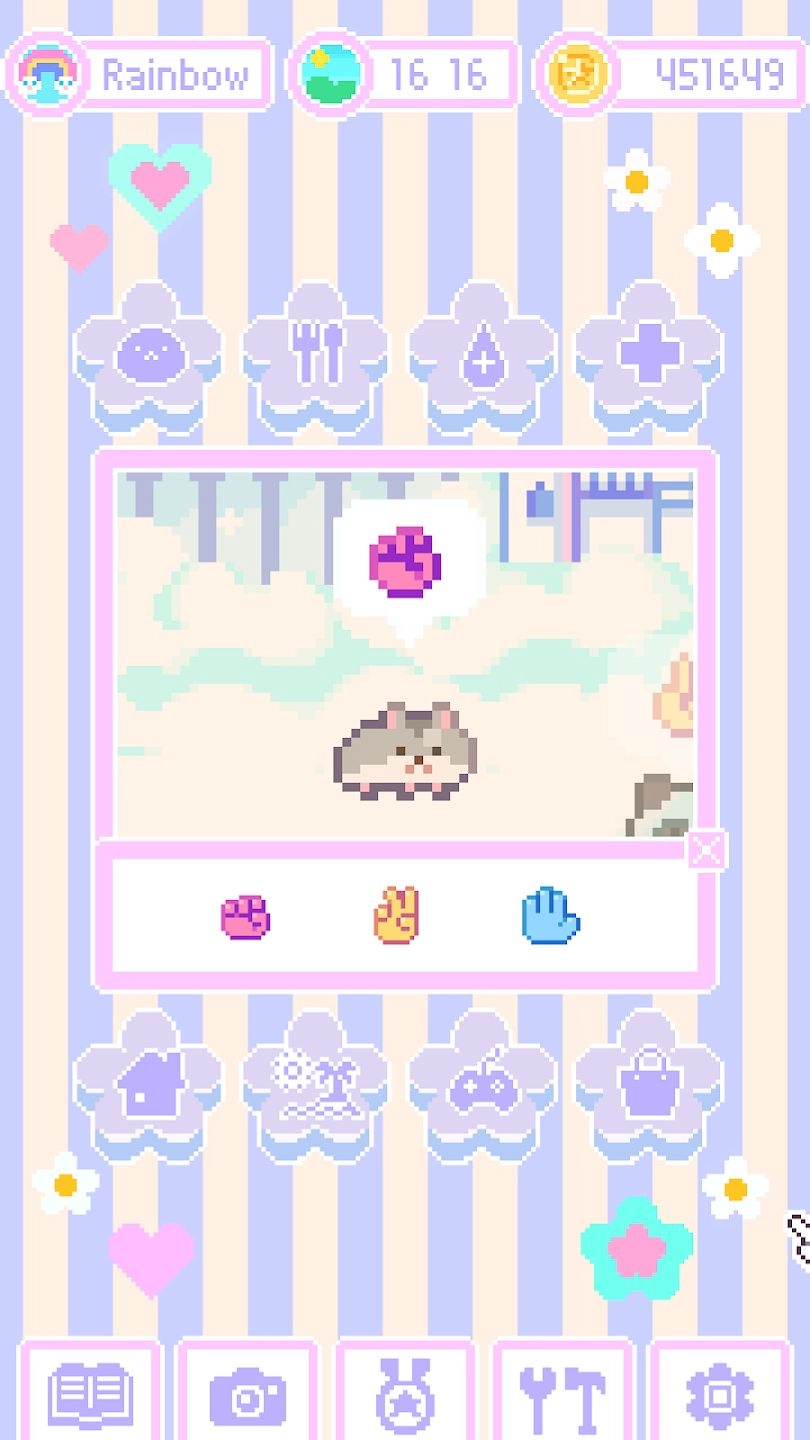
Task: Open the medical plus flower button
Action: [x=648, y=357]
